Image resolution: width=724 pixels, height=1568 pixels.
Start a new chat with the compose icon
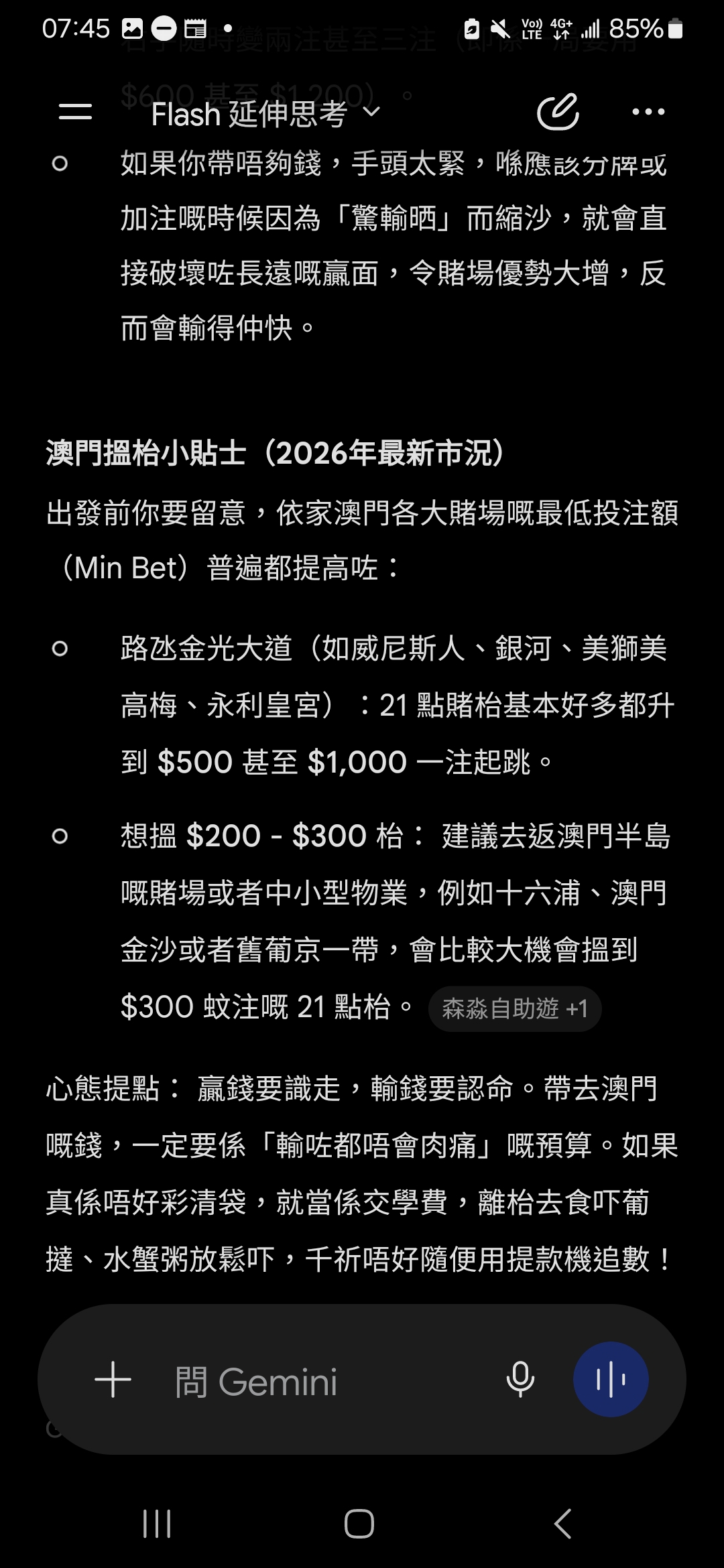click(558, 112)
